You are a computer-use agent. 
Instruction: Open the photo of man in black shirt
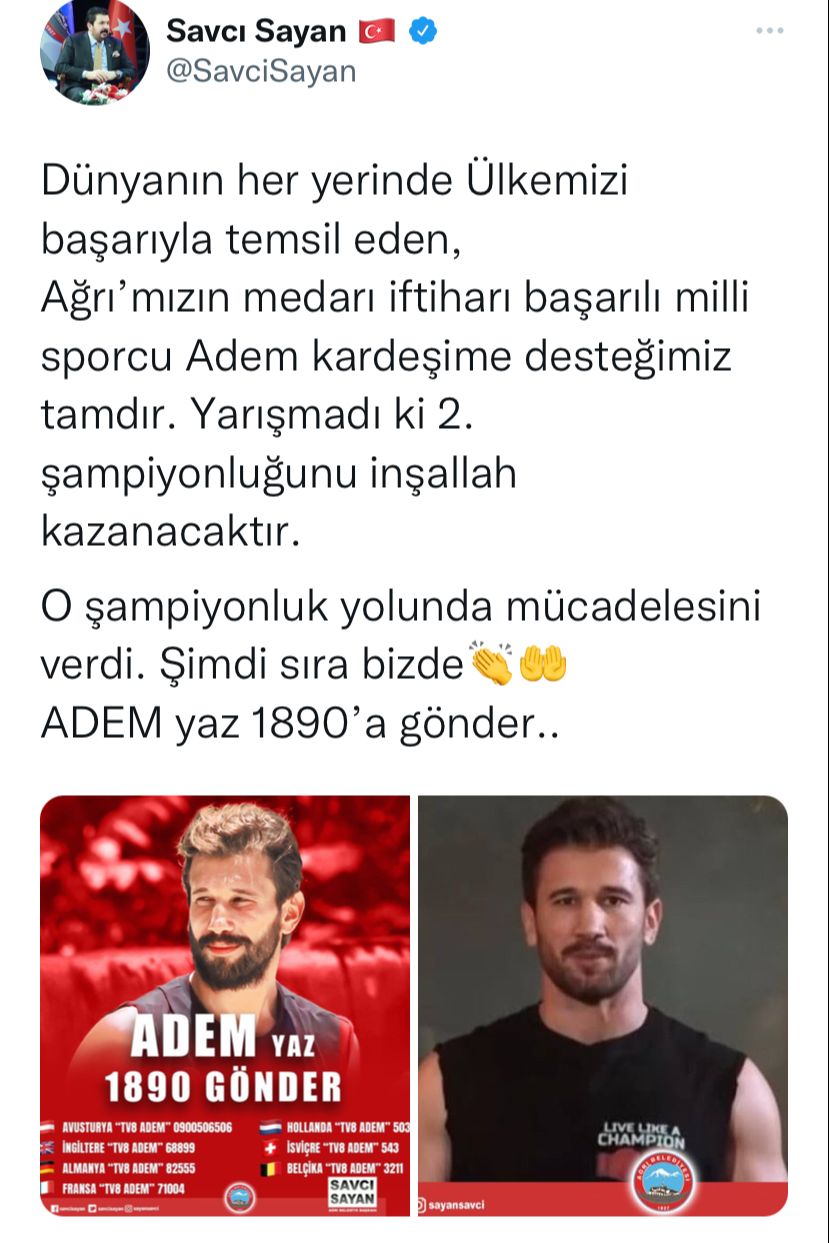[602, 1004]
